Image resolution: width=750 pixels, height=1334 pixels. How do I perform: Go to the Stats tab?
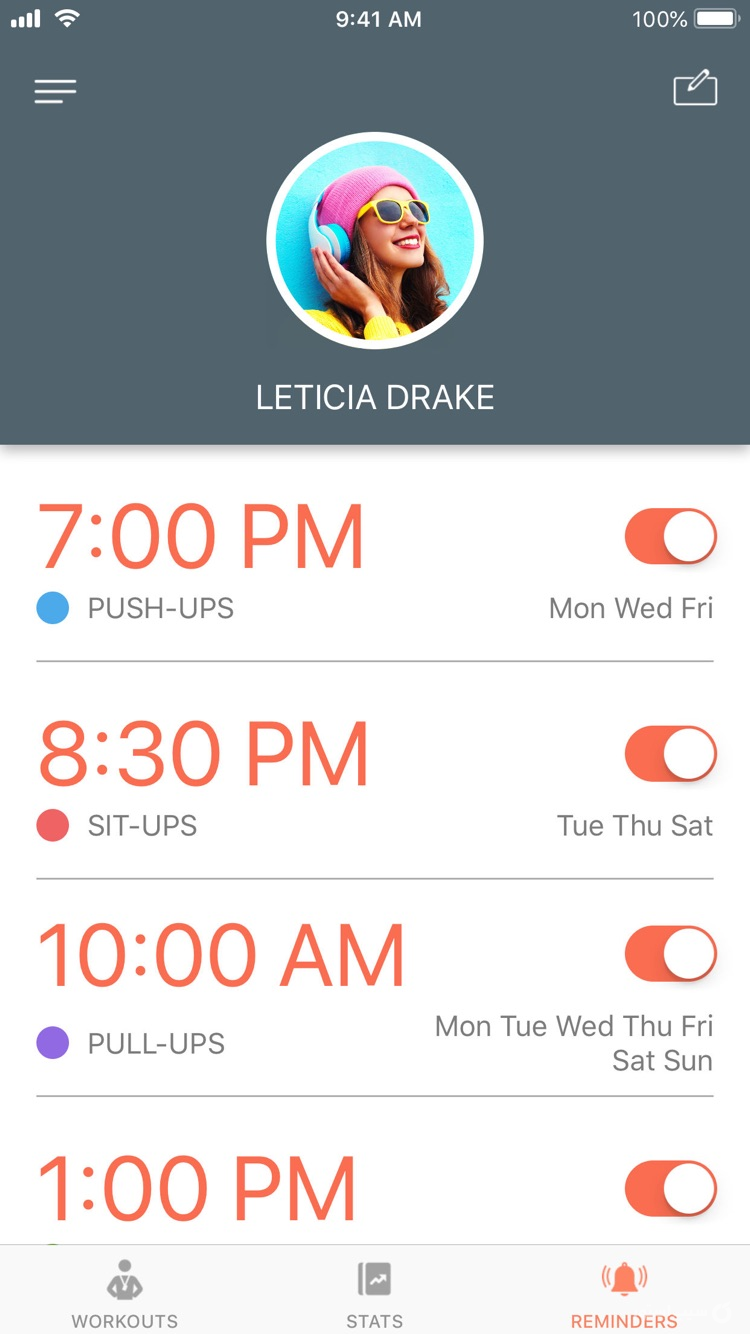[x=374, y=1294]
